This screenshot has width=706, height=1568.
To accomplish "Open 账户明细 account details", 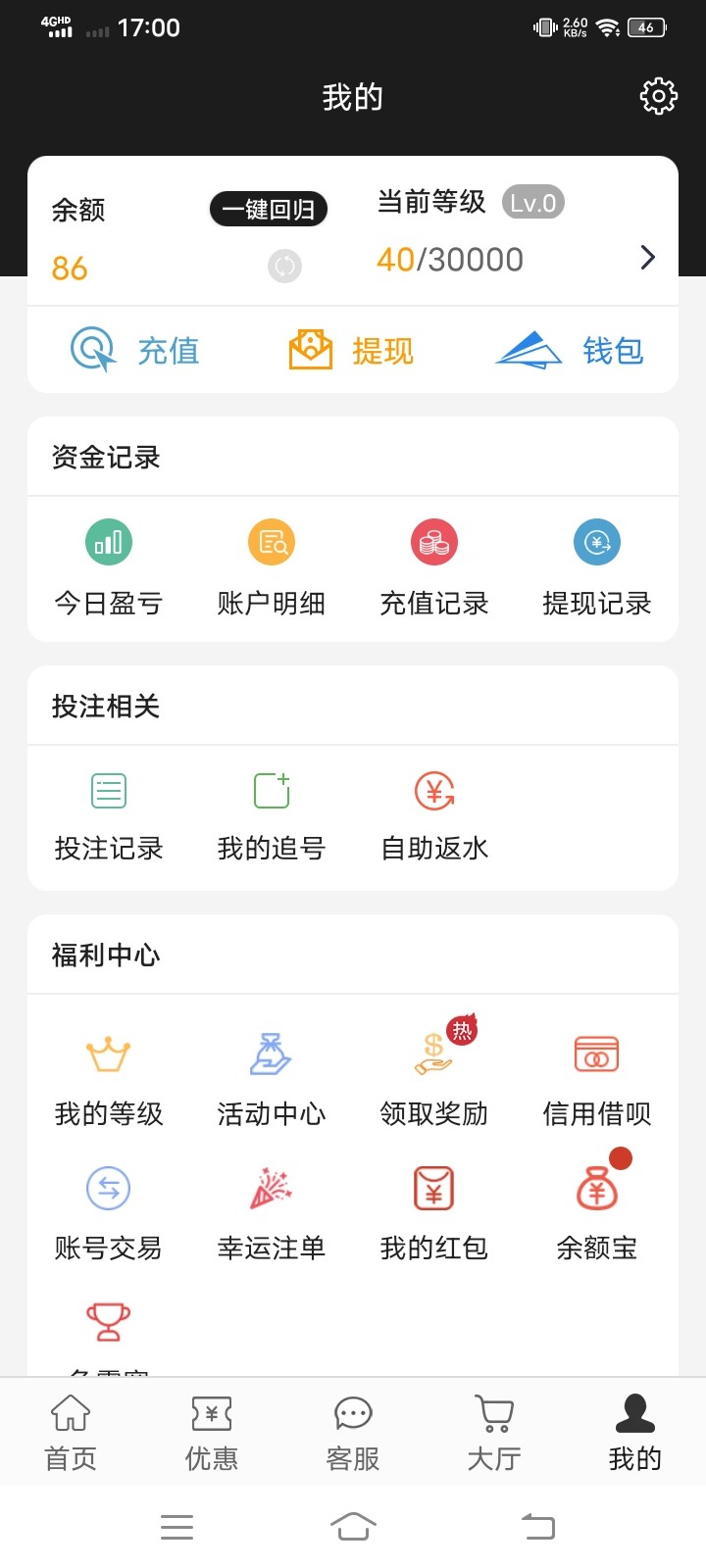I will click(x=272, y=567).
